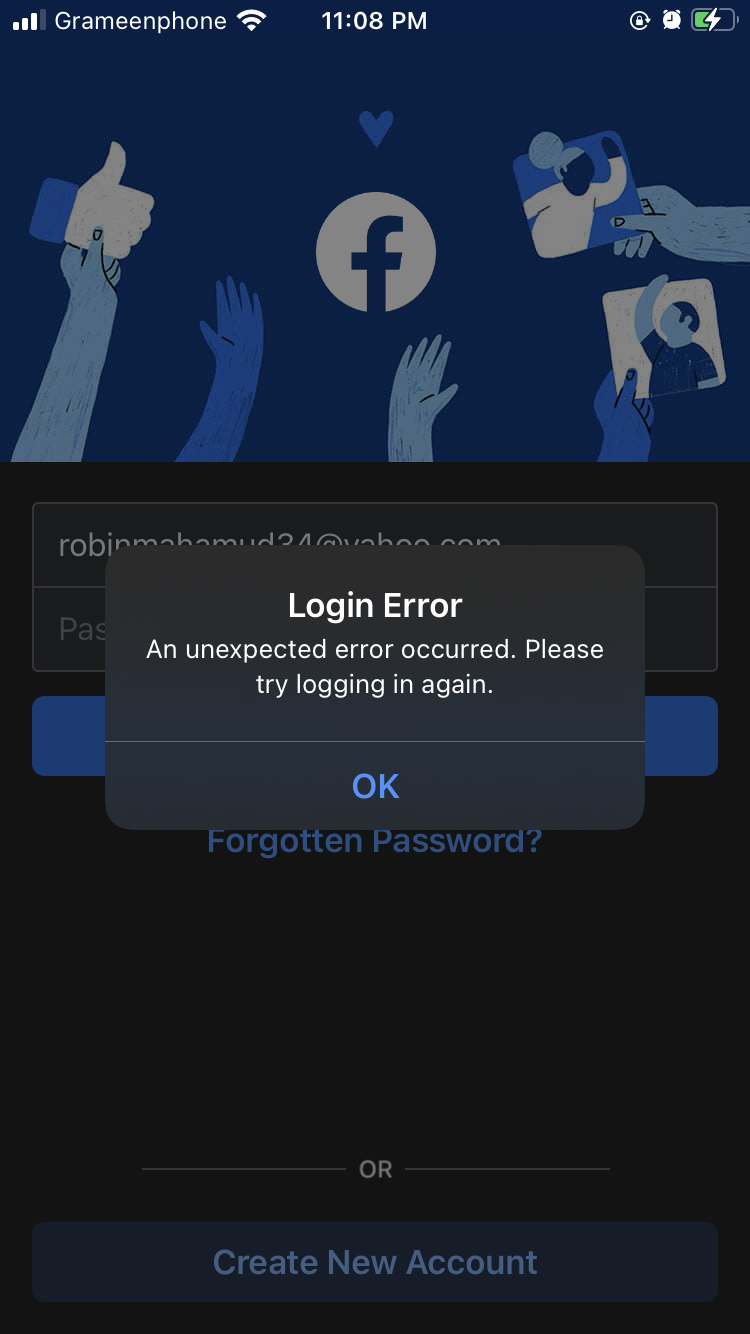The image size is (750, 1334).
Task: Tap the Facebook logo icon
Action: (x=375, y=251)
